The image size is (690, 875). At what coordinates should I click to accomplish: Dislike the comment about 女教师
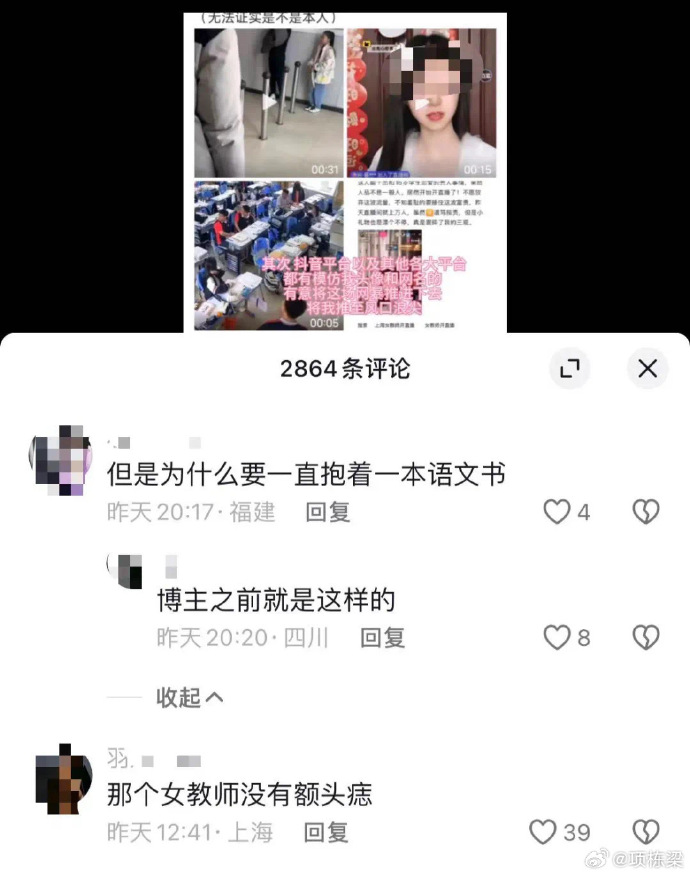(646, 831)
